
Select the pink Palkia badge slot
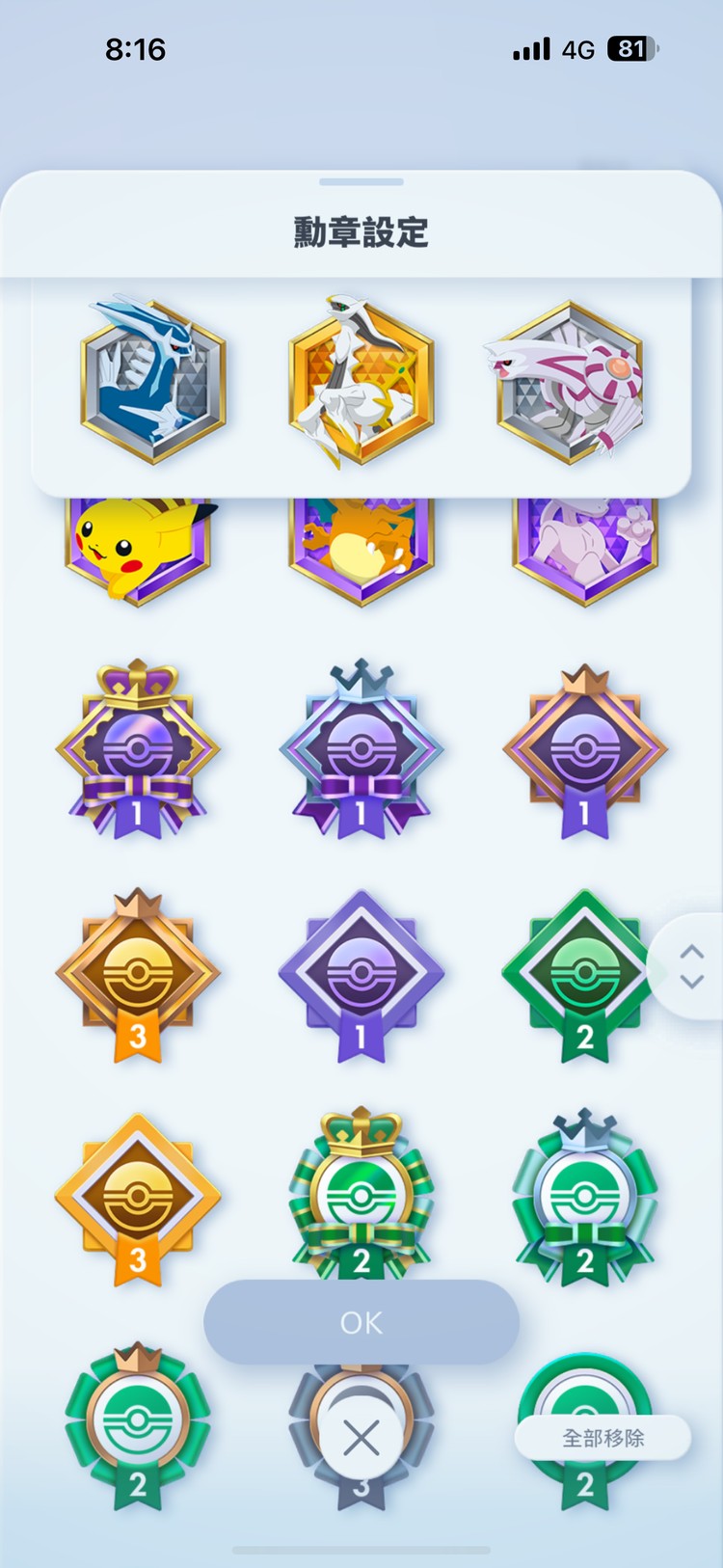[570, 382]
